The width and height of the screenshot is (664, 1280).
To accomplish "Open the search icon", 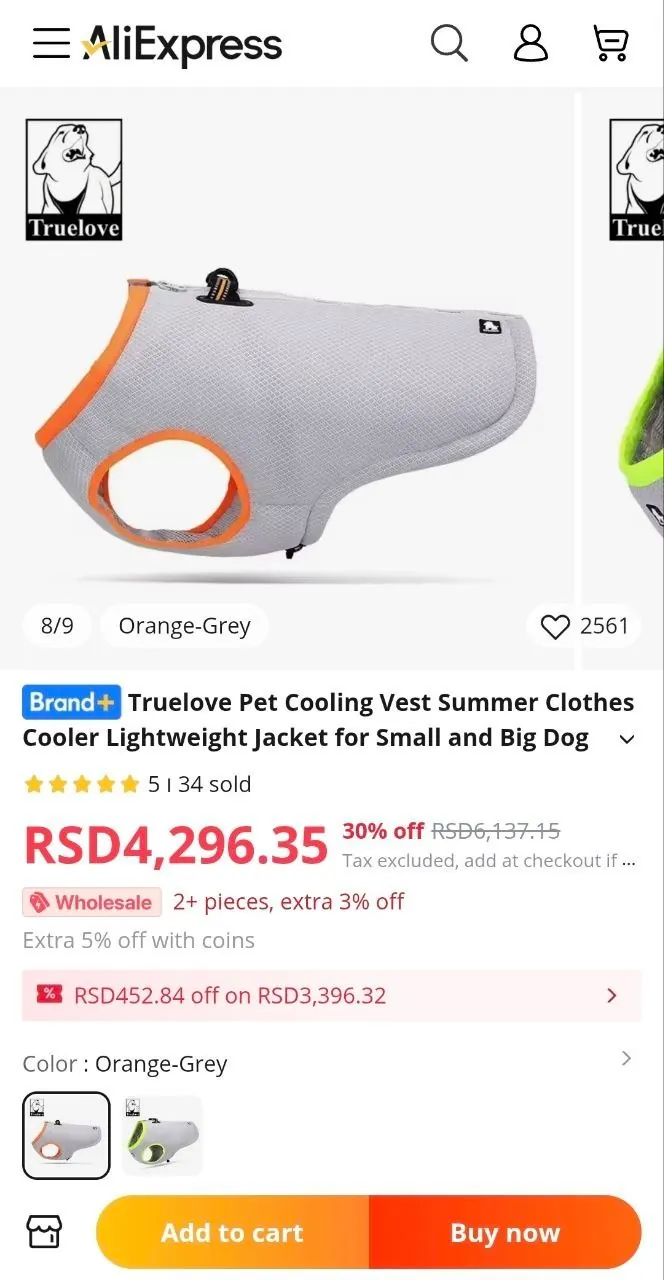I will (449, 43).
